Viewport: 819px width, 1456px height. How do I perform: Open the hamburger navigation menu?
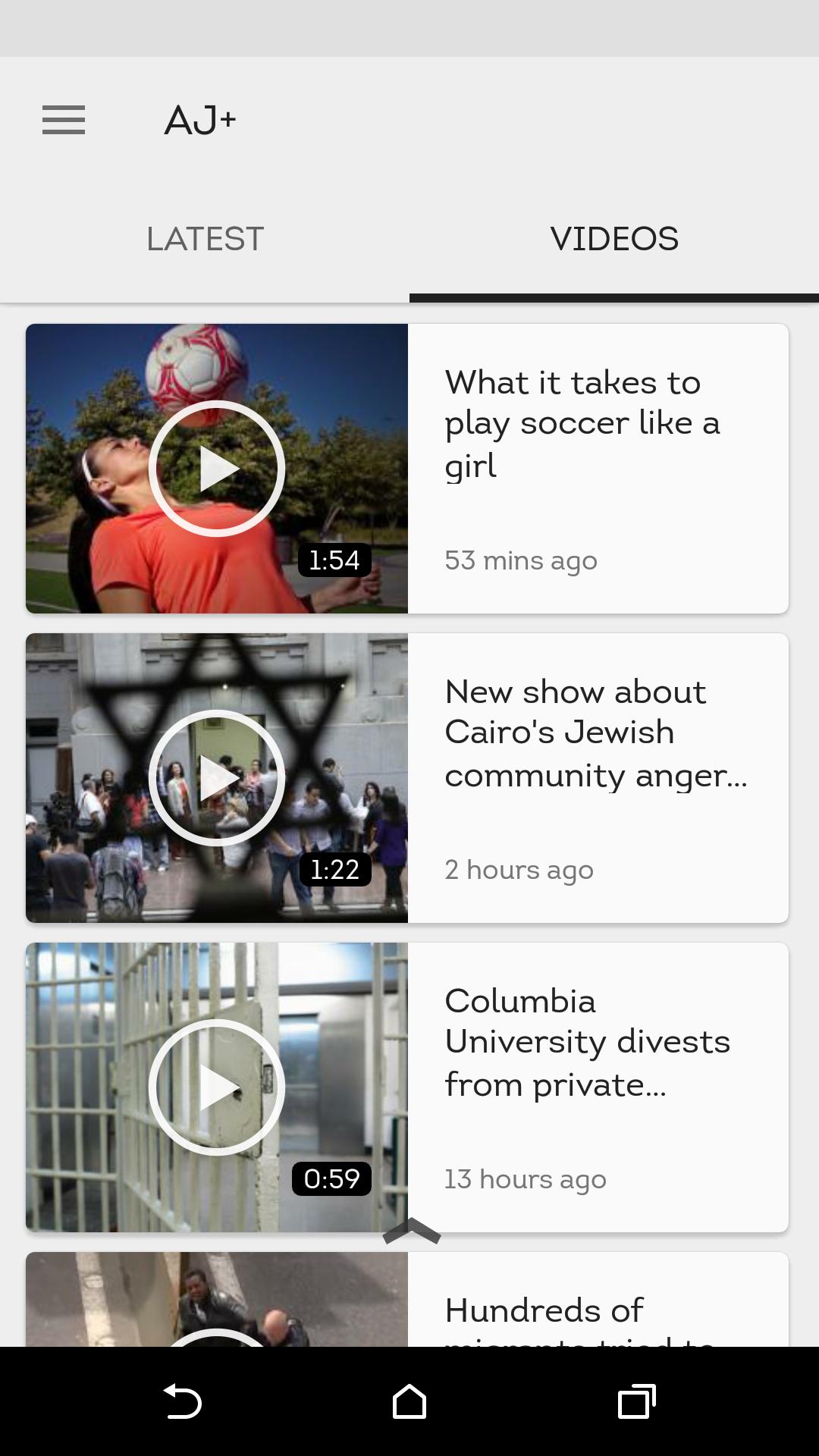tap(64, 120)
